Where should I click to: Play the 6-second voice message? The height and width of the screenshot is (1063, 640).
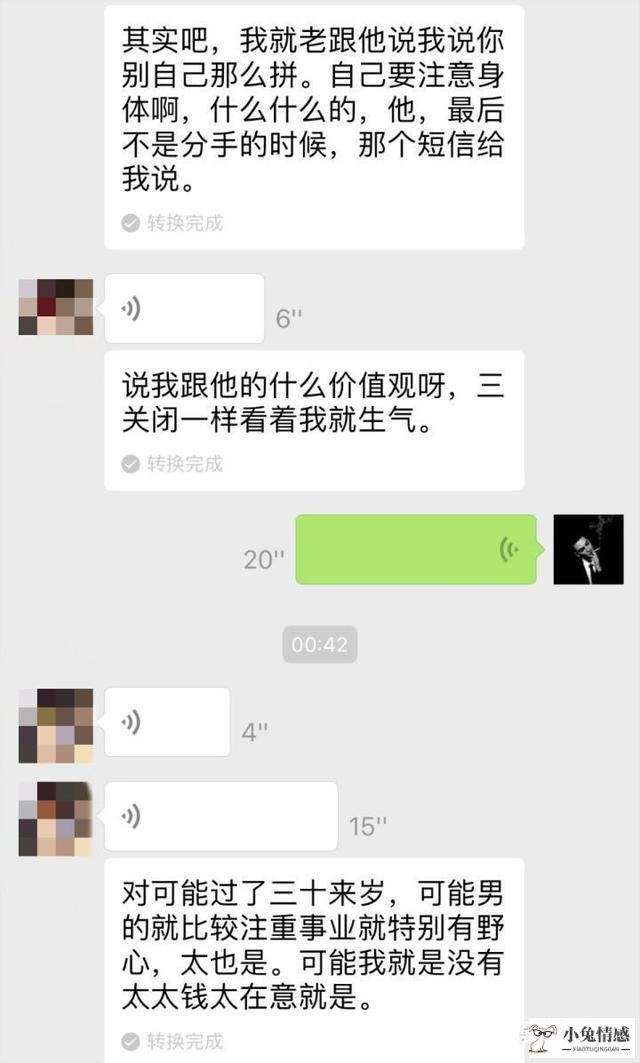184,308
